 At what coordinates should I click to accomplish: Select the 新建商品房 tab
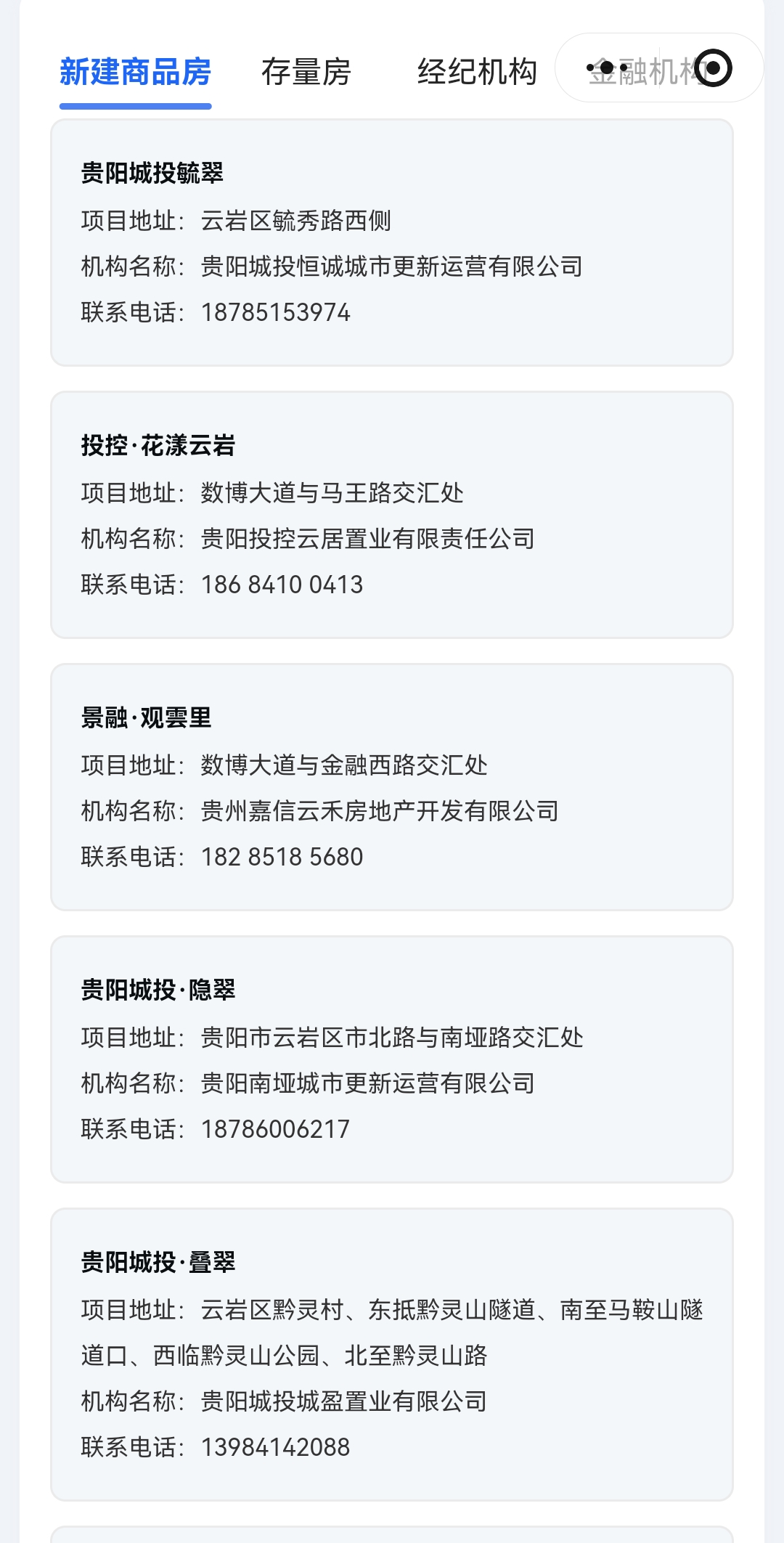tap(135, 72)
